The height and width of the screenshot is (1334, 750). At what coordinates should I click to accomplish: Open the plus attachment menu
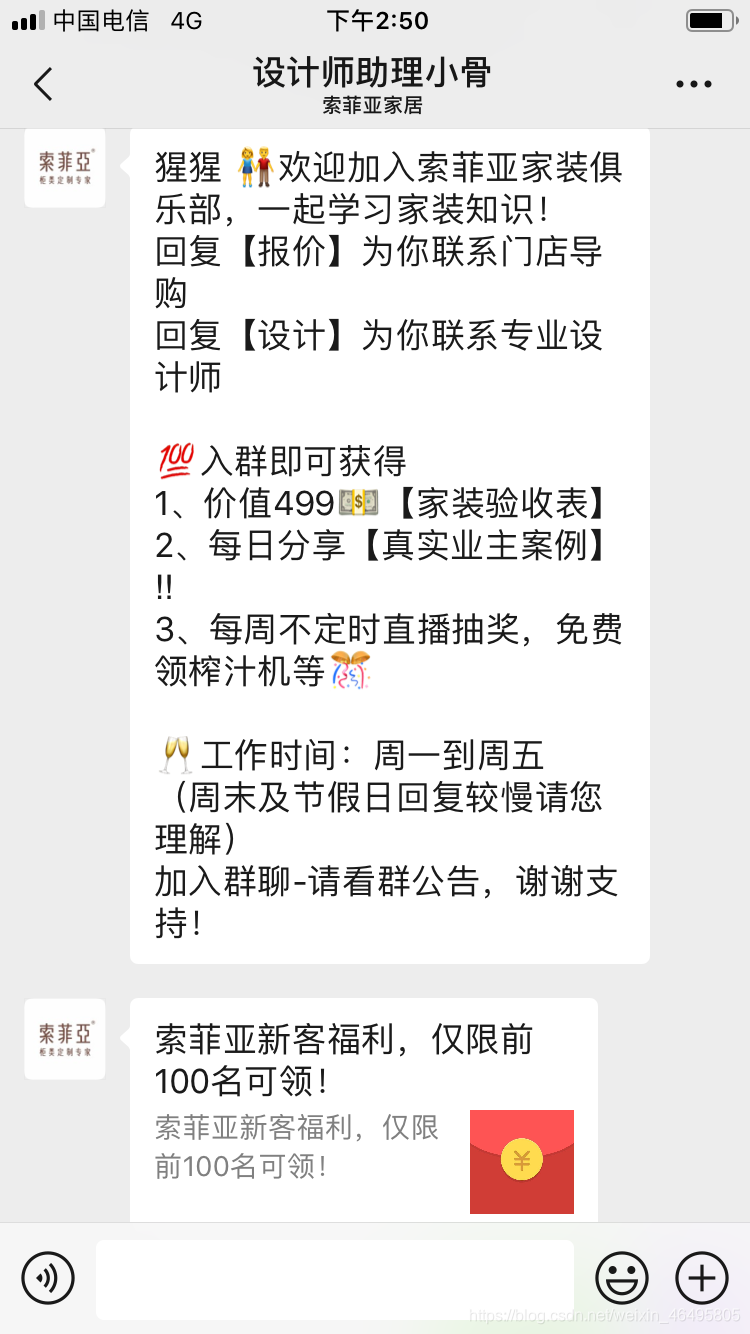(702, 1278)
